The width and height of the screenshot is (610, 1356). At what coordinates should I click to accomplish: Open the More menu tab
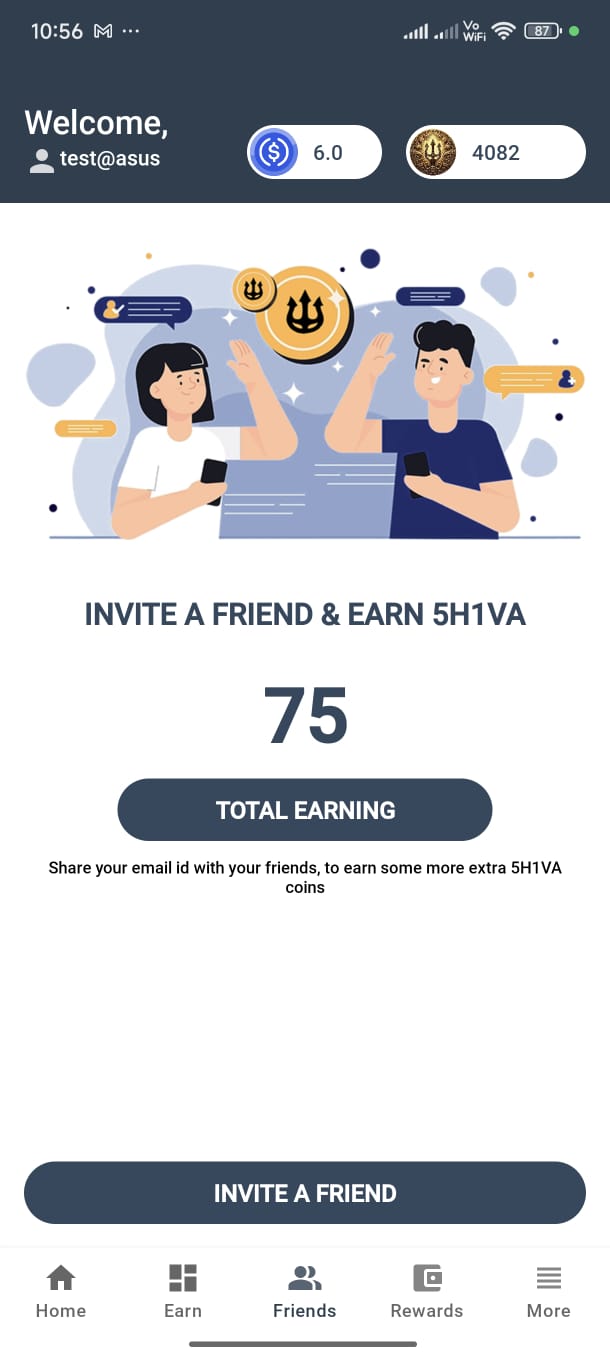coord(548,1291)
